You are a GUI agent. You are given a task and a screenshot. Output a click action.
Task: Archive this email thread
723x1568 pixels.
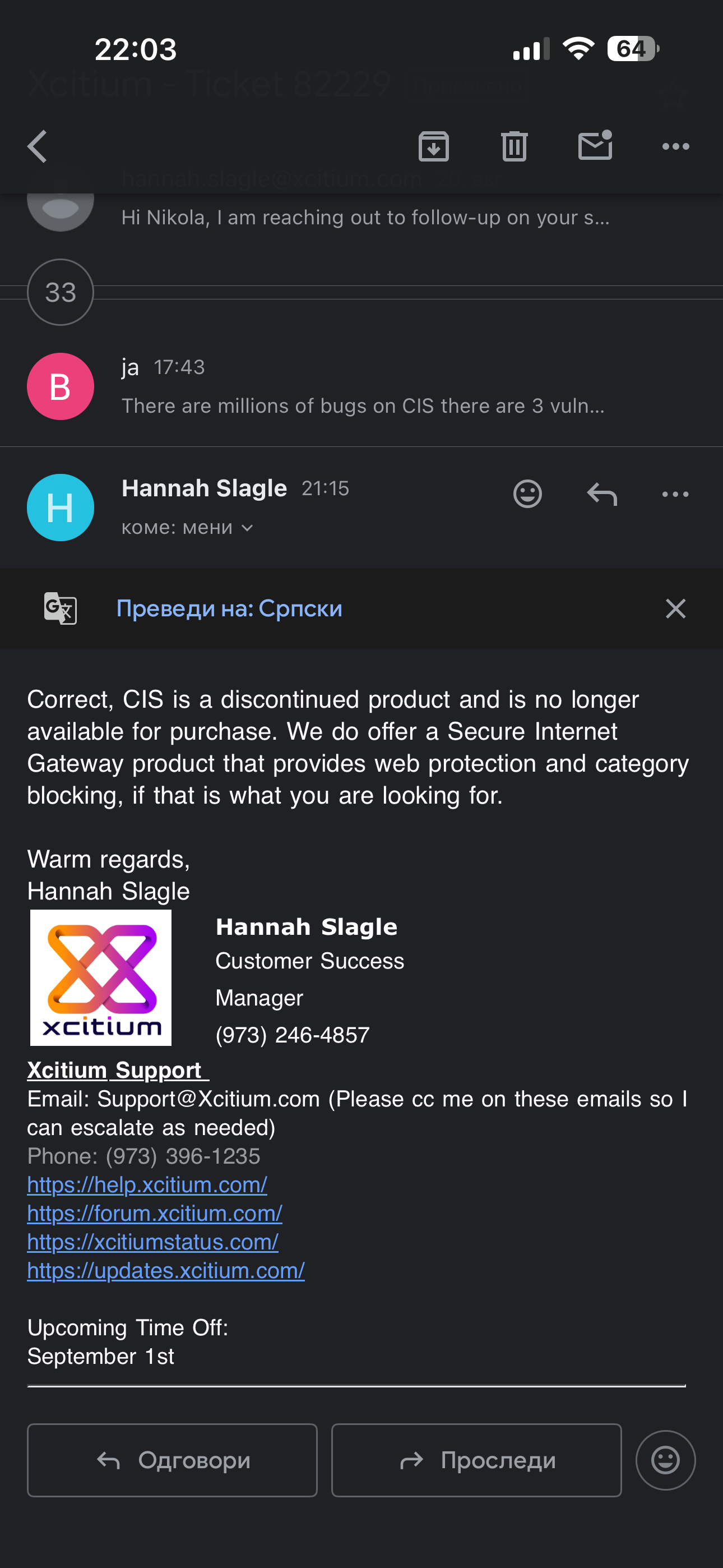point(433,146)
